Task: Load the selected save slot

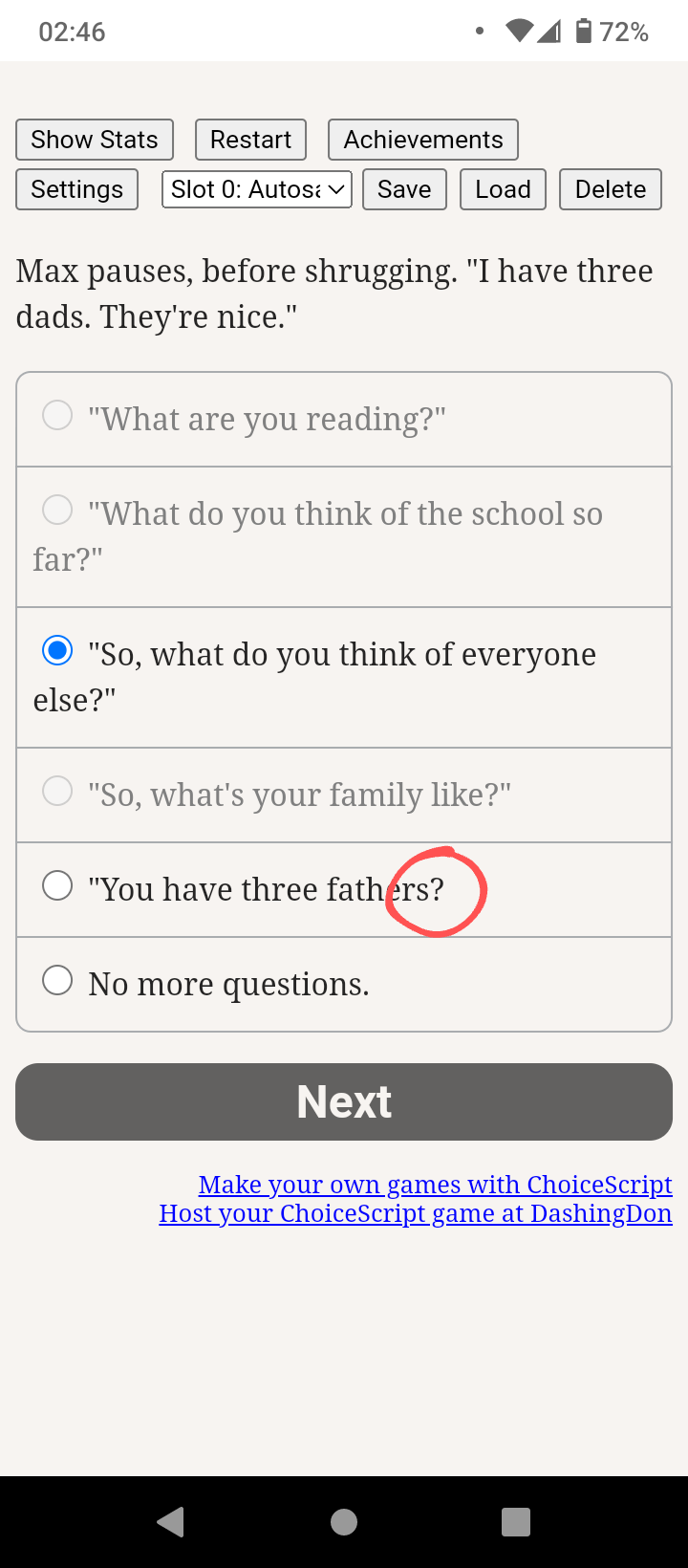Action: 503,189
